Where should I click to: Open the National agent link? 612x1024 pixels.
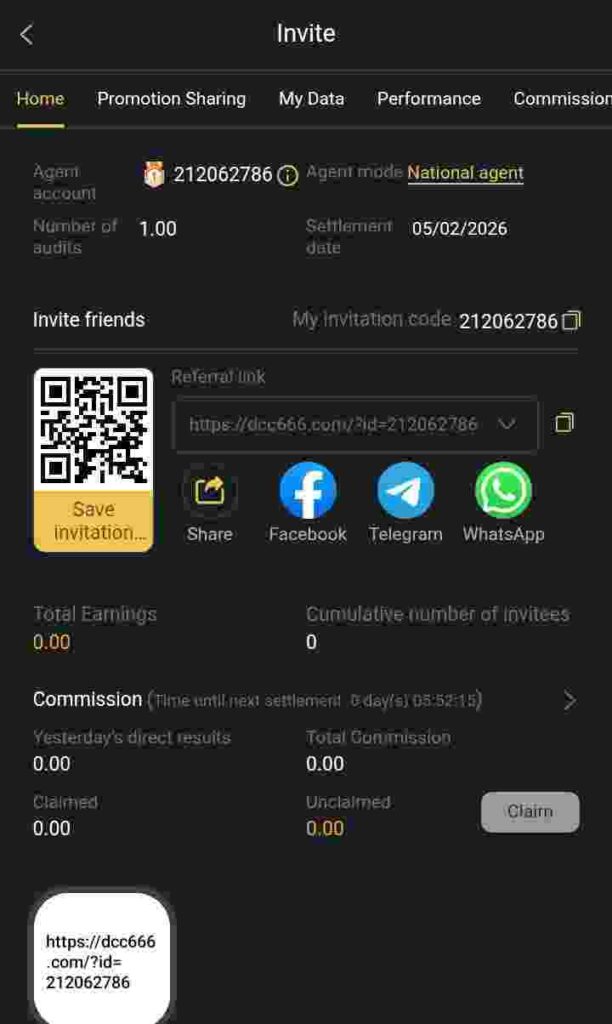pyautogui.click(x=465, y=173)
